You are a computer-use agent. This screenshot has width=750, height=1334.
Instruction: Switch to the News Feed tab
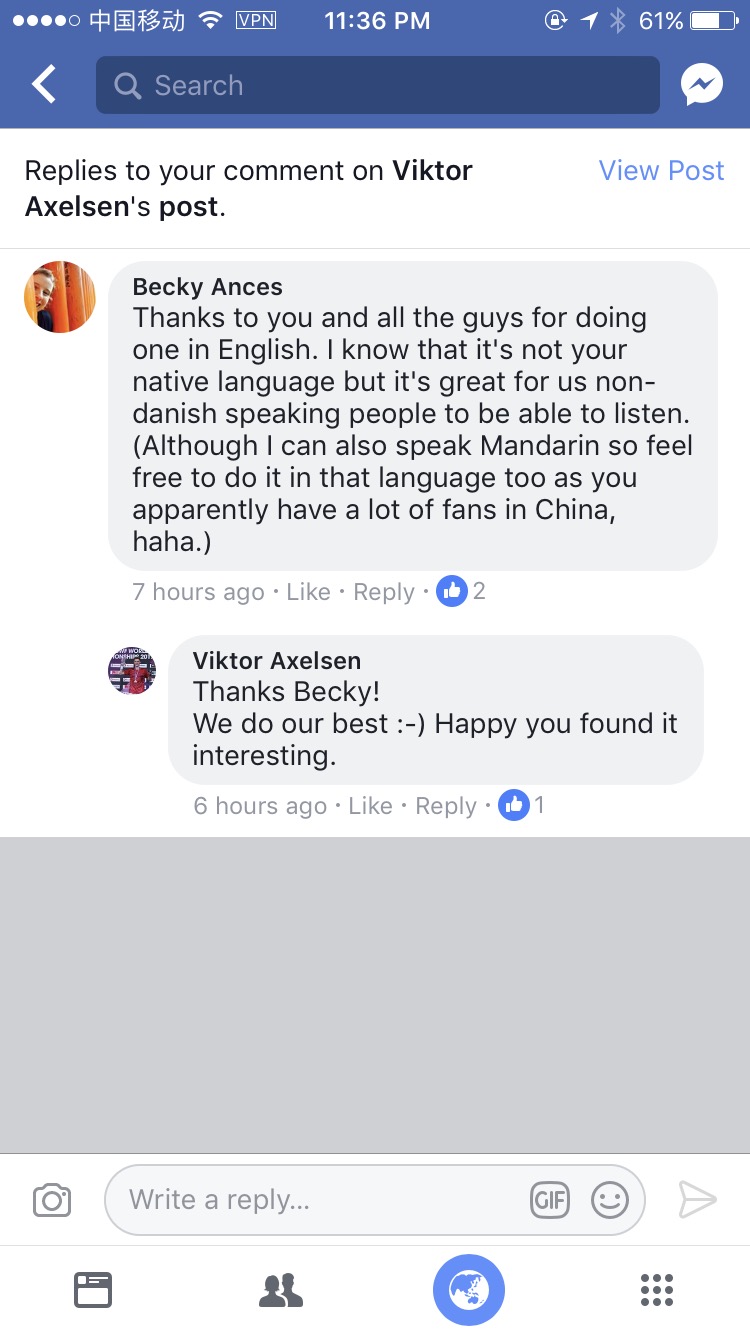93,1290
